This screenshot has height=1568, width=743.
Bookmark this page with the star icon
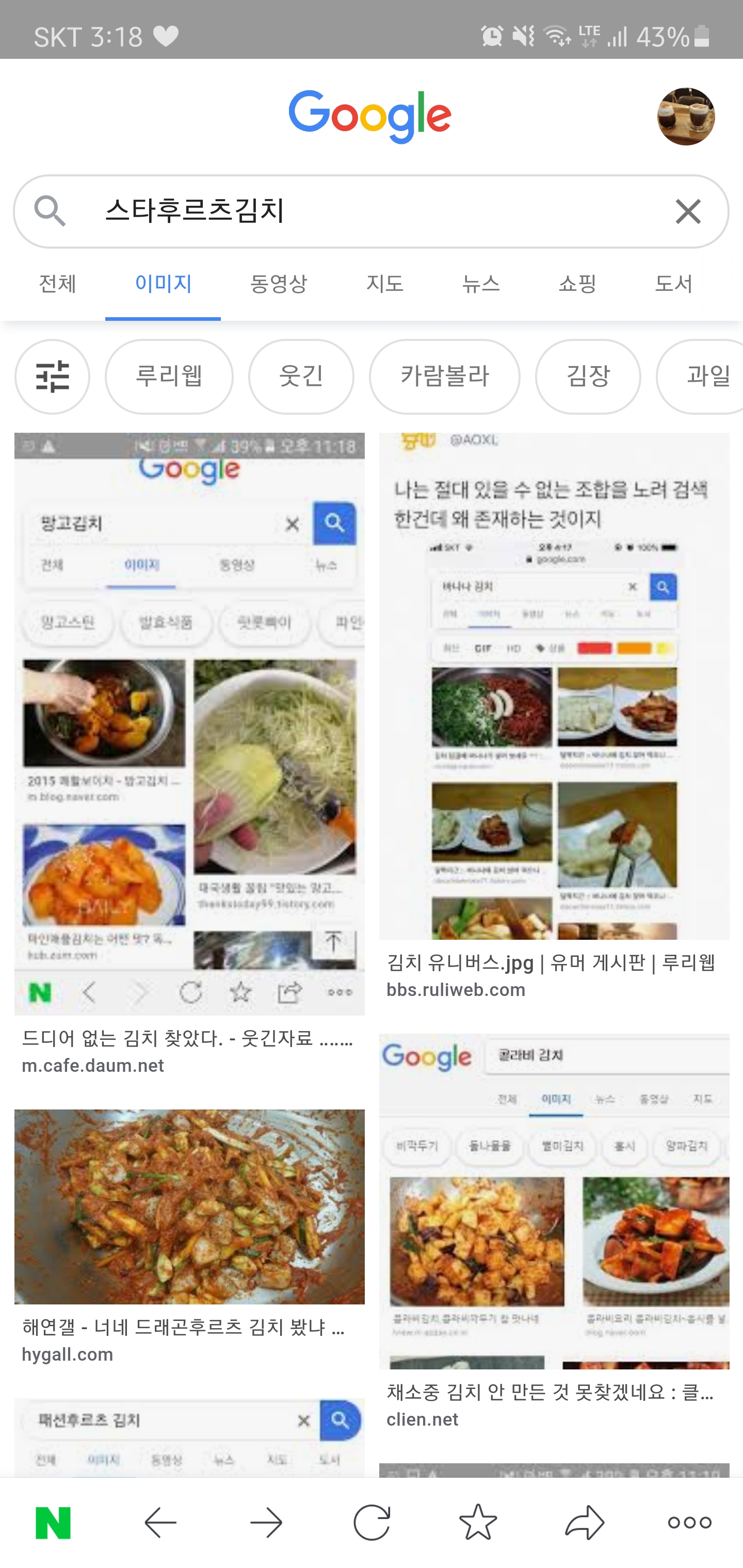478,1522
